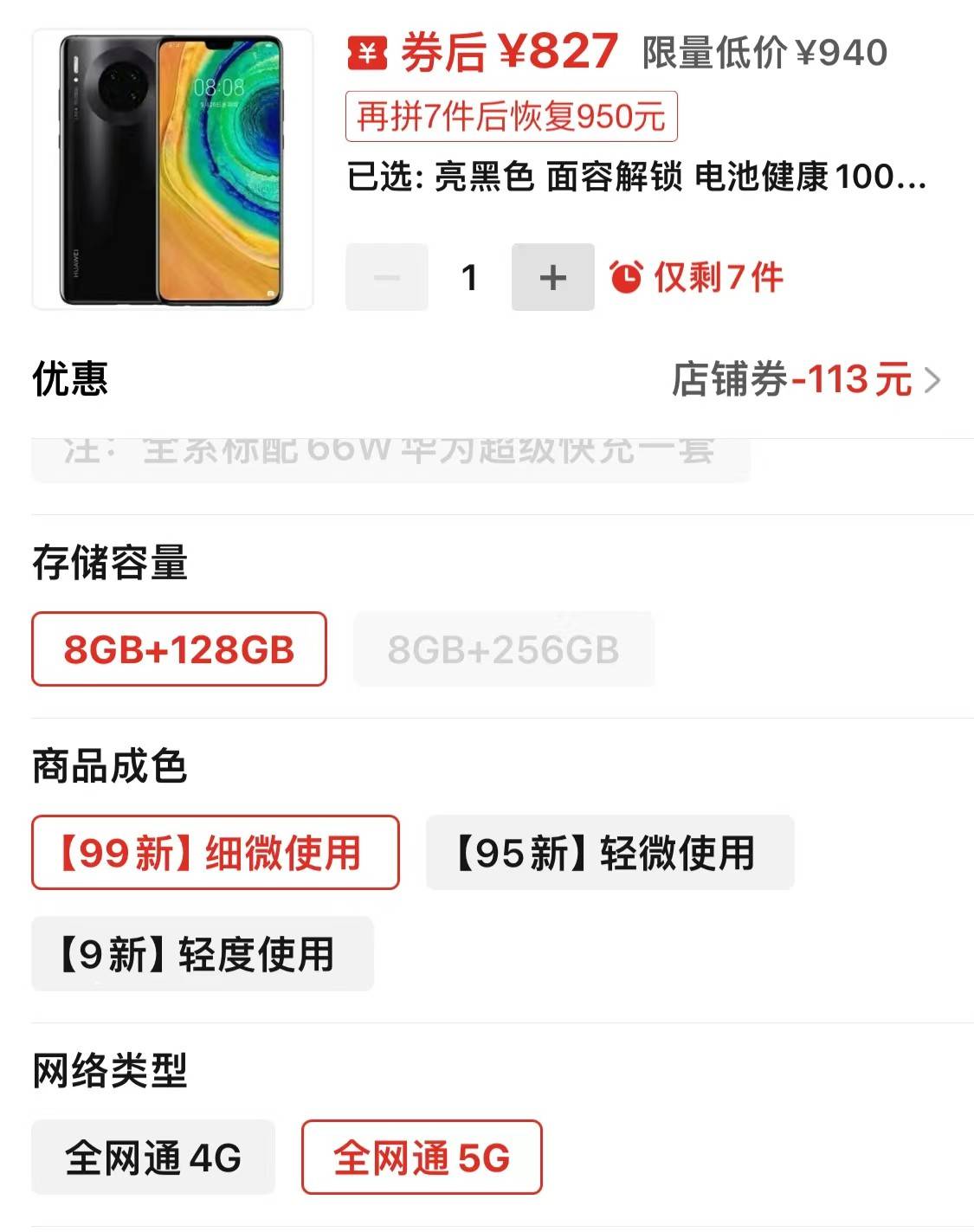Choose the 【95新】轻微使用 condition
Image resolution: width=974 pixels, height=1232 pixels.
click(x=609, y=854)
